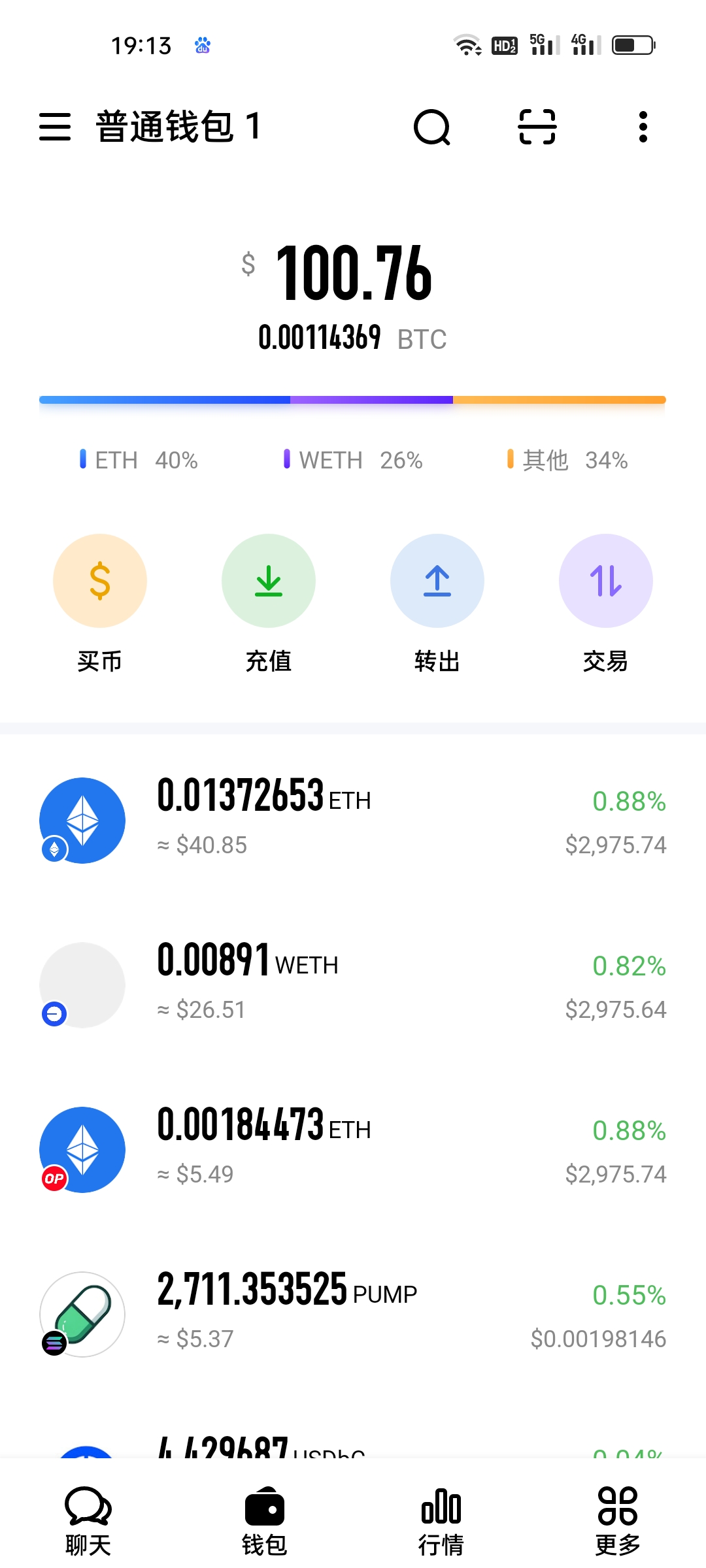Image resolution: width=706 pixels, height=1568 pixels.
Task: Open the hamburger drawer menu
Action: click(x=55, y=126)
